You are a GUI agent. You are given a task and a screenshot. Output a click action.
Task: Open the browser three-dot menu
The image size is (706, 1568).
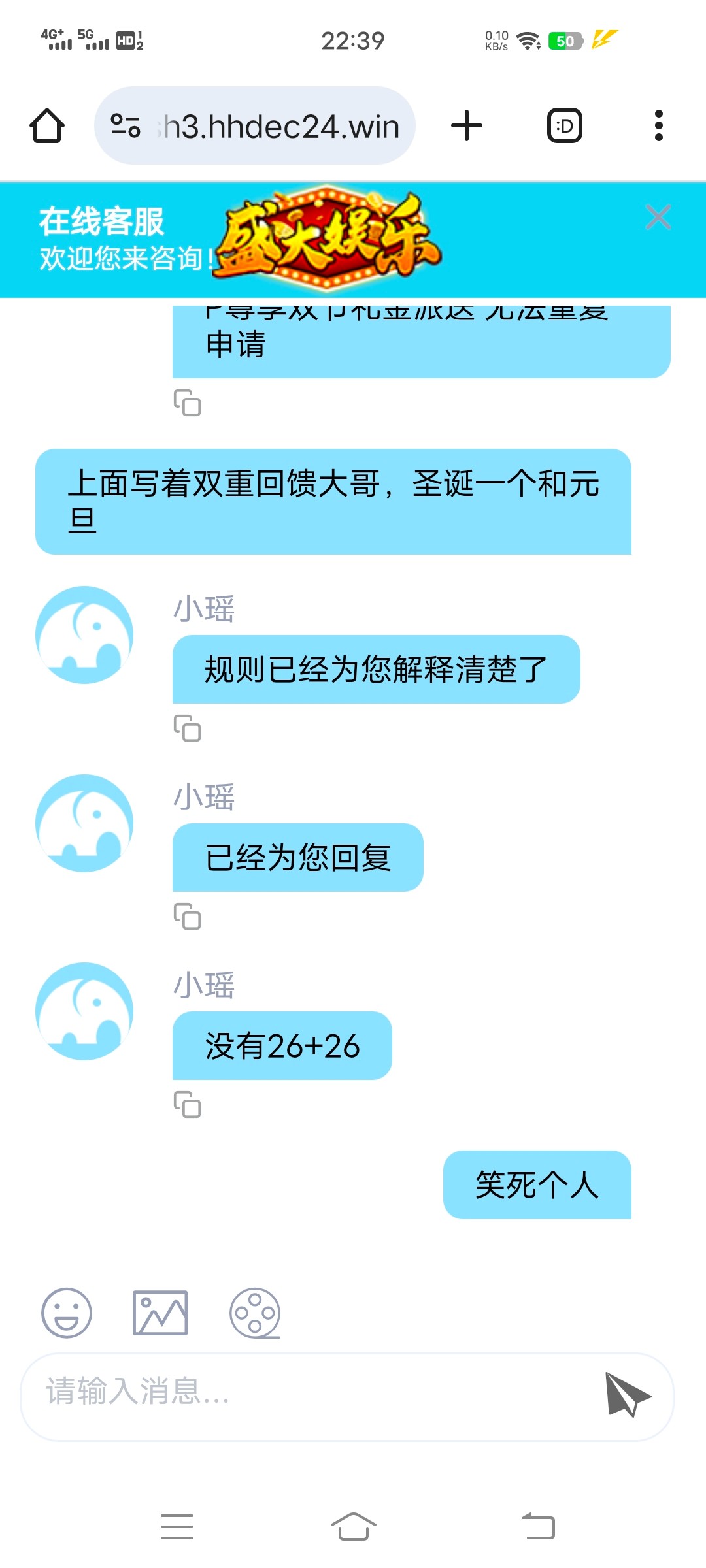pos(659,125)
